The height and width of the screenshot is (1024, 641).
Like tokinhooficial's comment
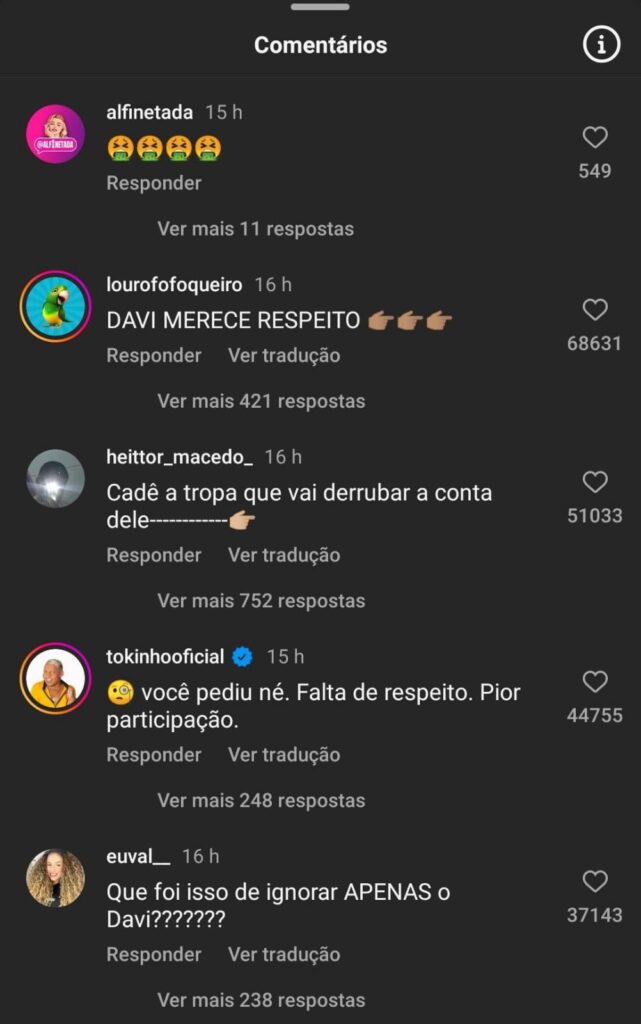pos(595,682)
